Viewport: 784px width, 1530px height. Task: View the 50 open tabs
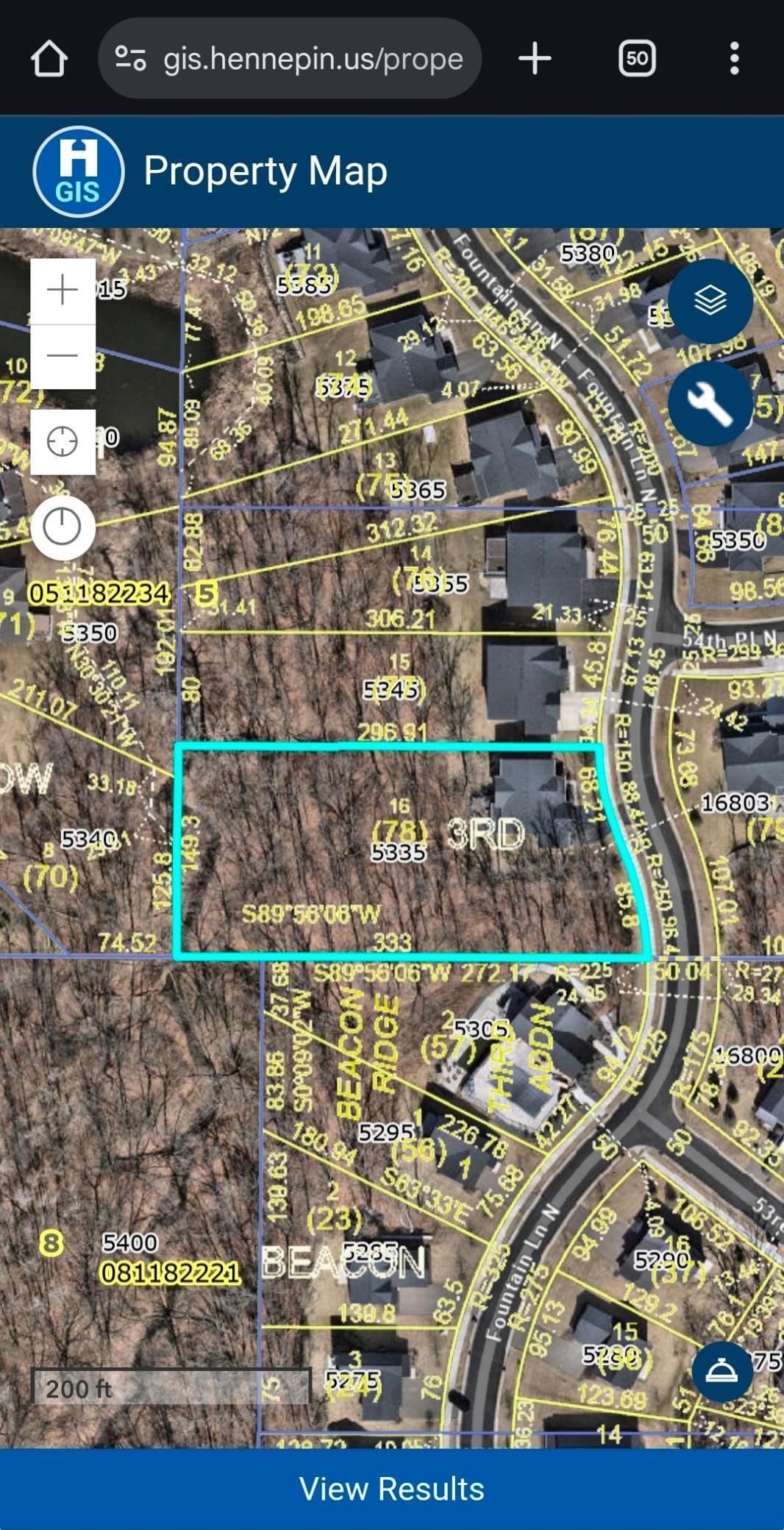[x=637, y=58]
